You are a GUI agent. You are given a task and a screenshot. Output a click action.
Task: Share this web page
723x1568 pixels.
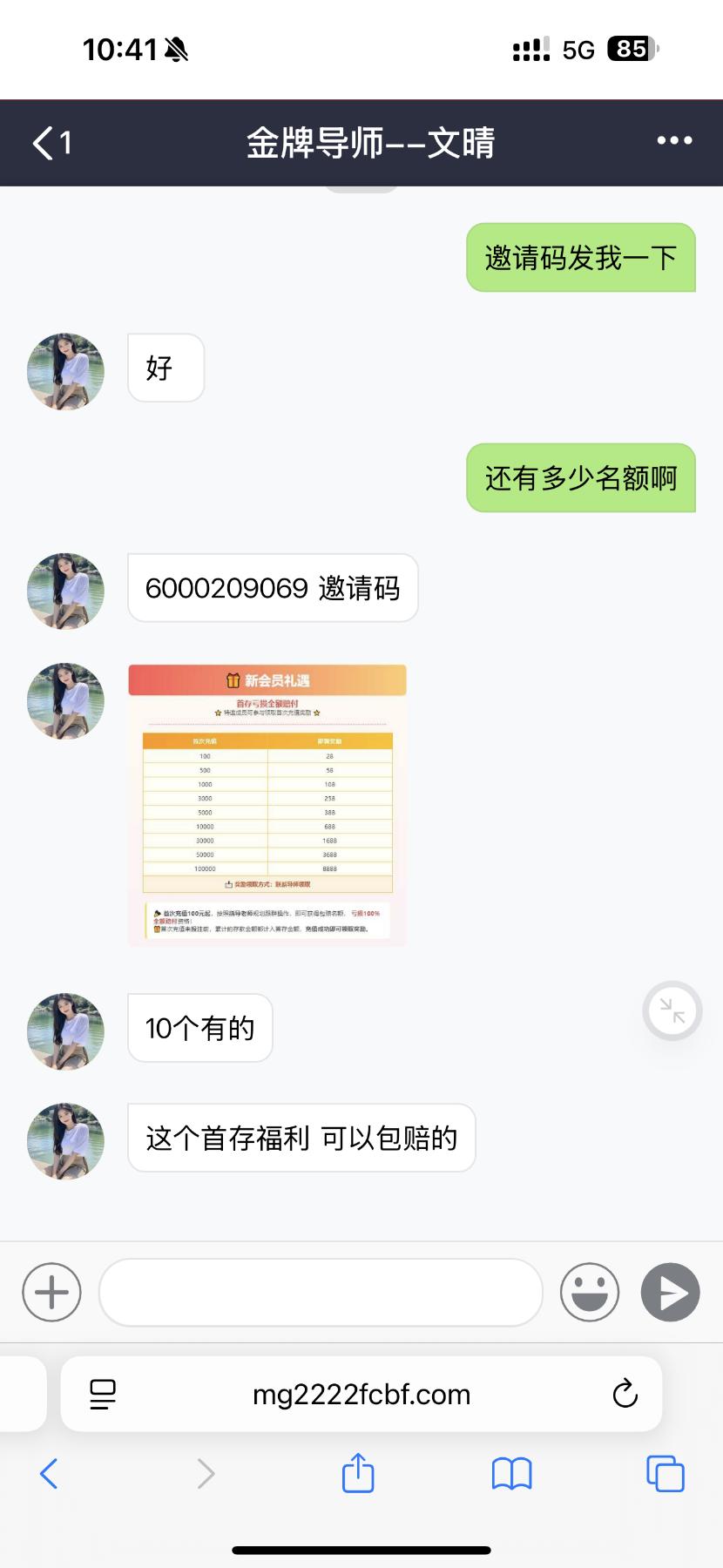(x=358, y=1473)
